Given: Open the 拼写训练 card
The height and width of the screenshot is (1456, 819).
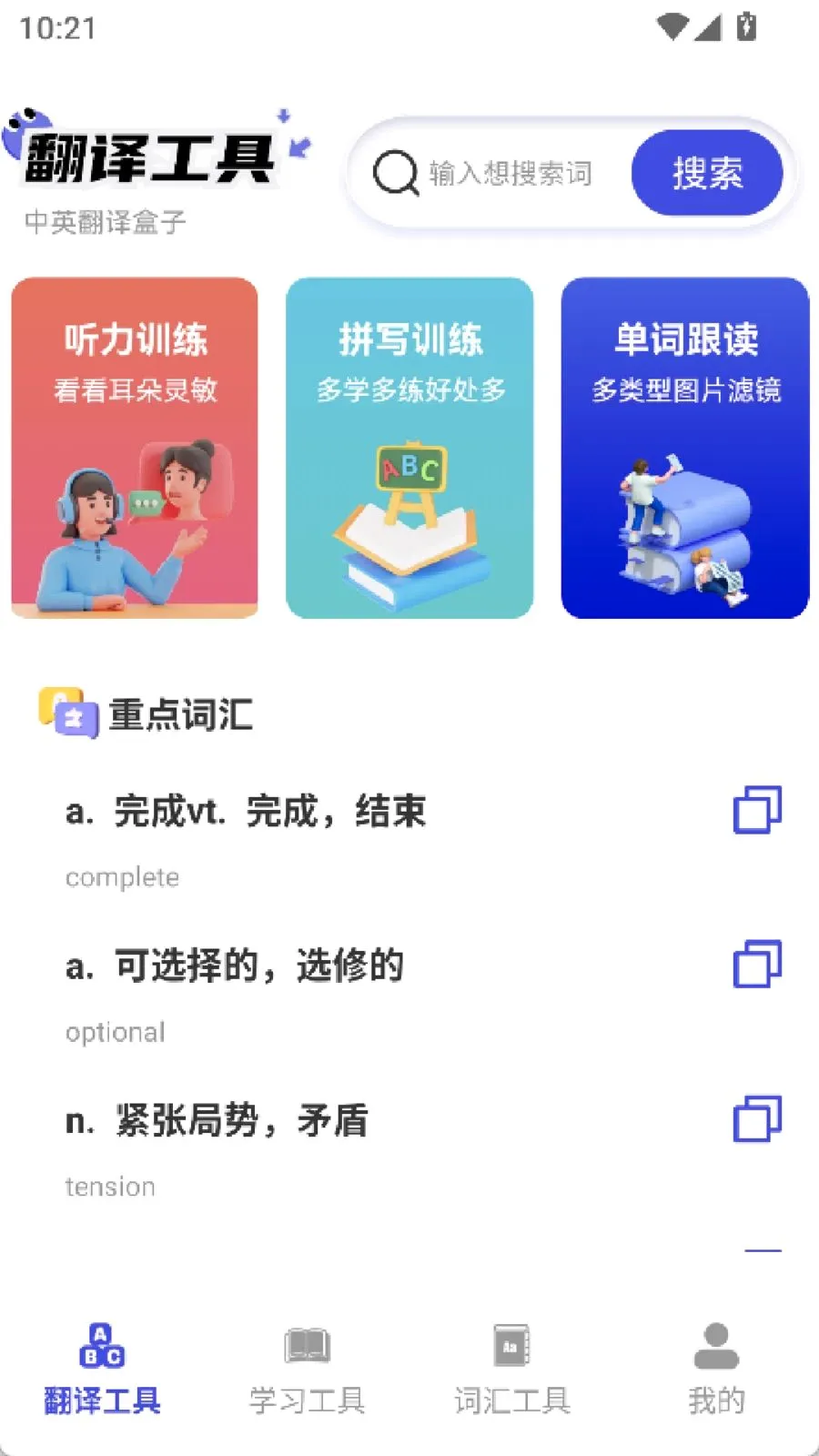Looking at the screenshot, I should coord(409,448).
